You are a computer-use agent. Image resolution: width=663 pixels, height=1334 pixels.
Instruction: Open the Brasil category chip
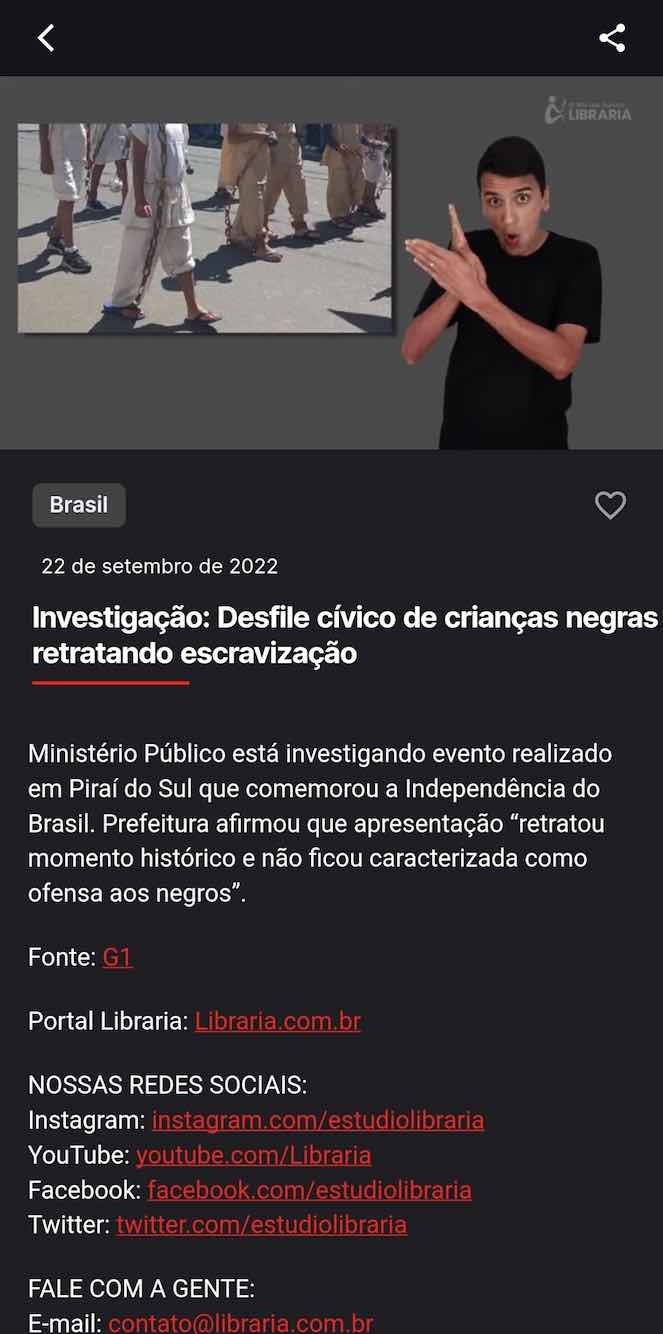pos(79,505)
